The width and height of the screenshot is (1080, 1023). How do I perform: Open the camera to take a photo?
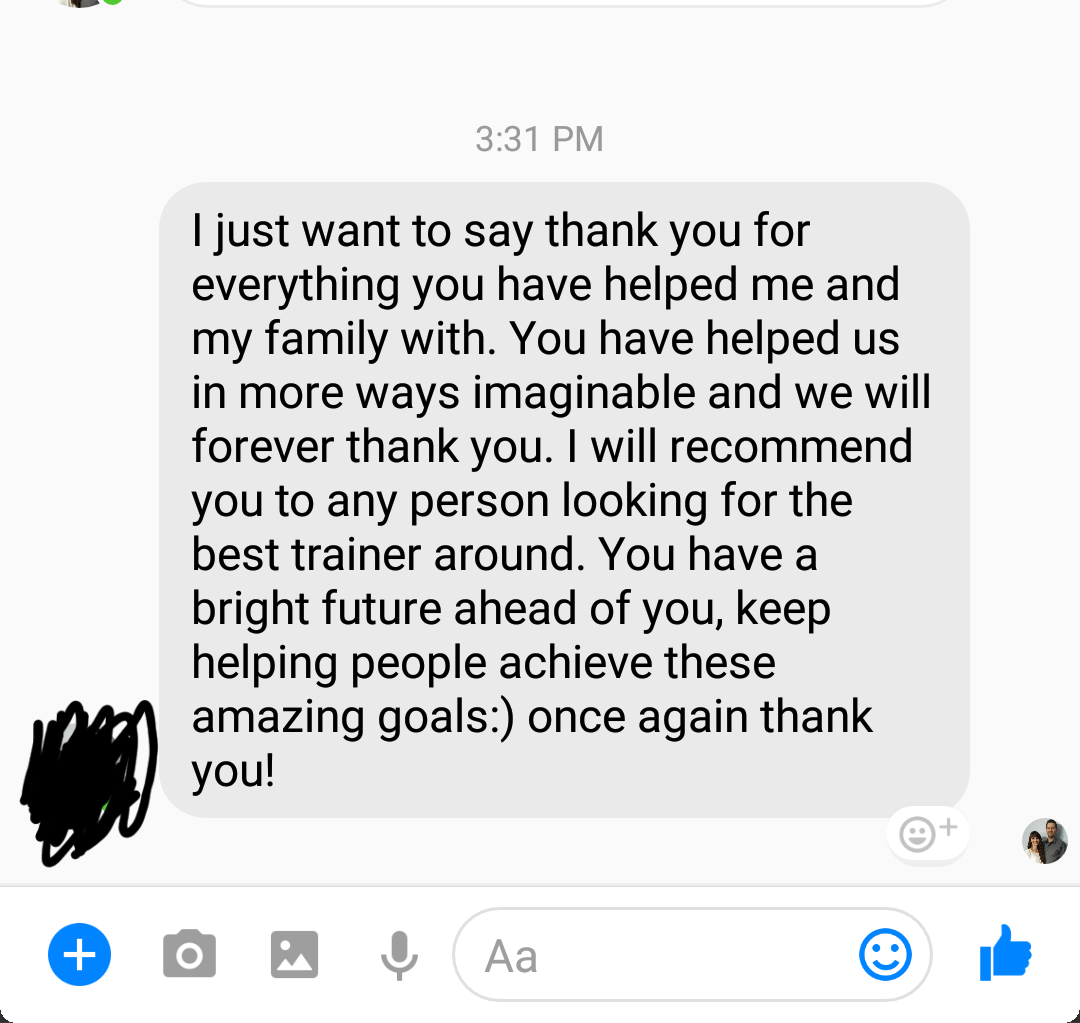pos(189,955)
